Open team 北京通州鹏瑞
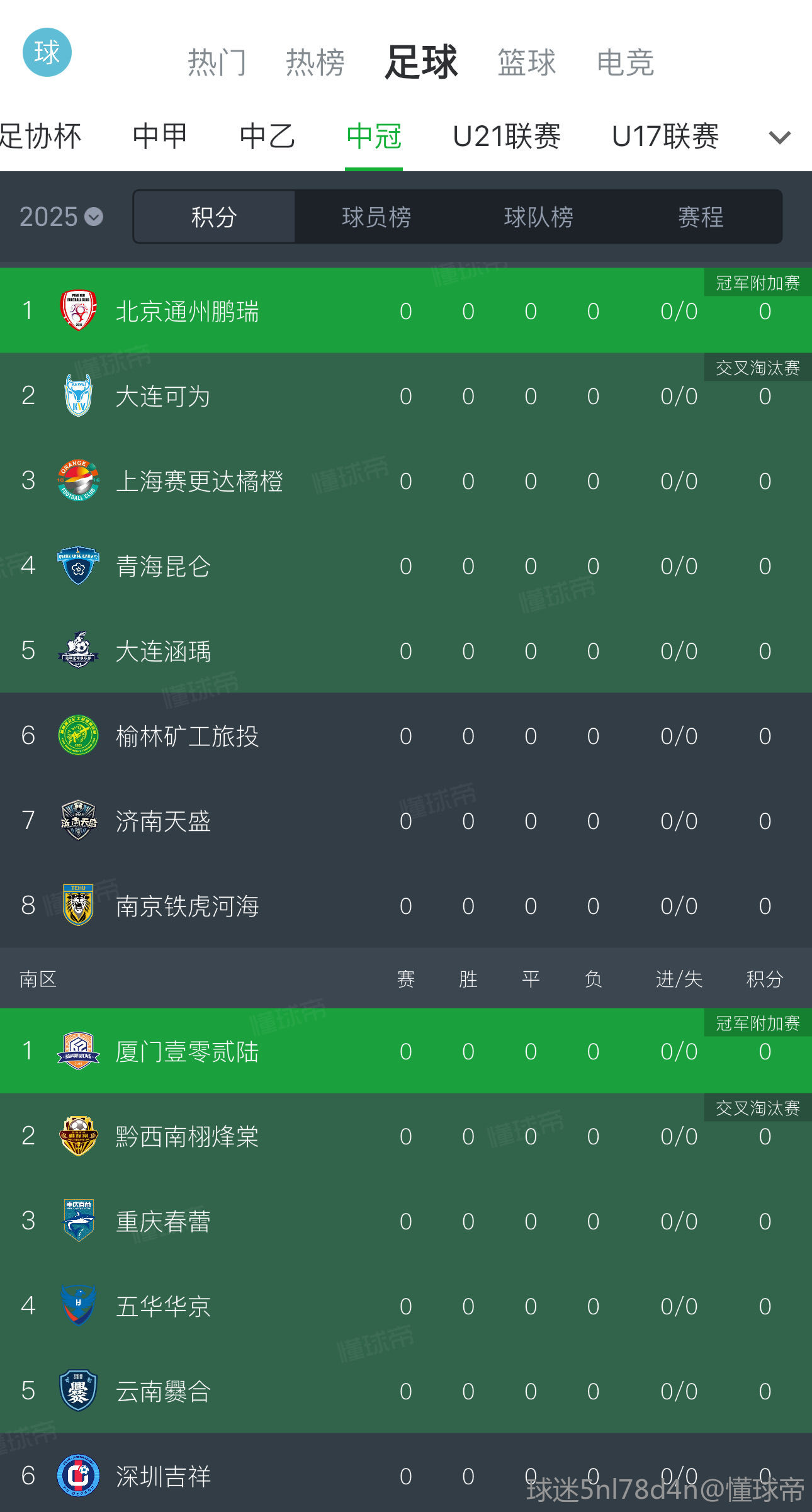812x1512 pixels. tap(406, 310)
